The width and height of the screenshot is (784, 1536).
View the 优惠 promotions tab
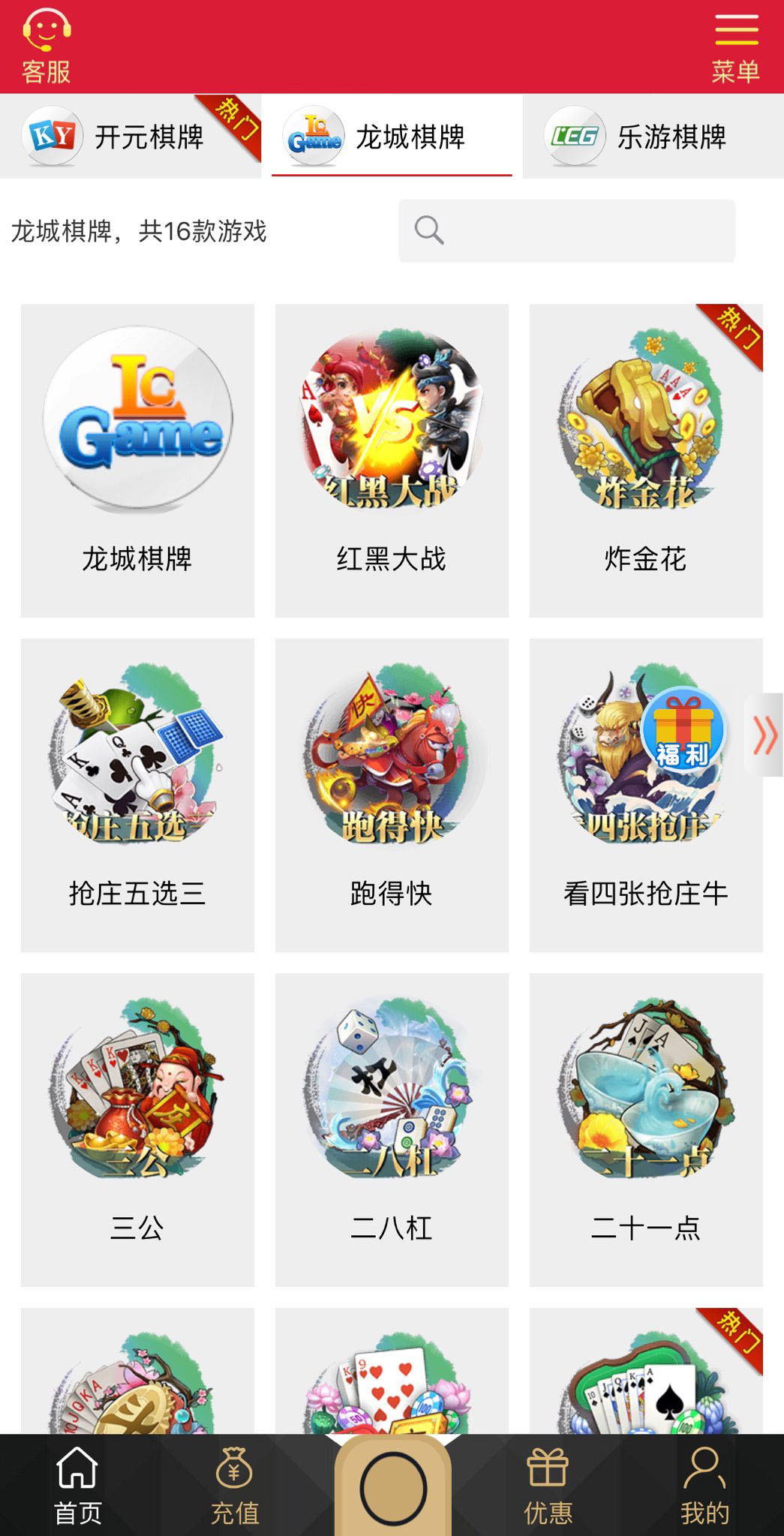548,1486
